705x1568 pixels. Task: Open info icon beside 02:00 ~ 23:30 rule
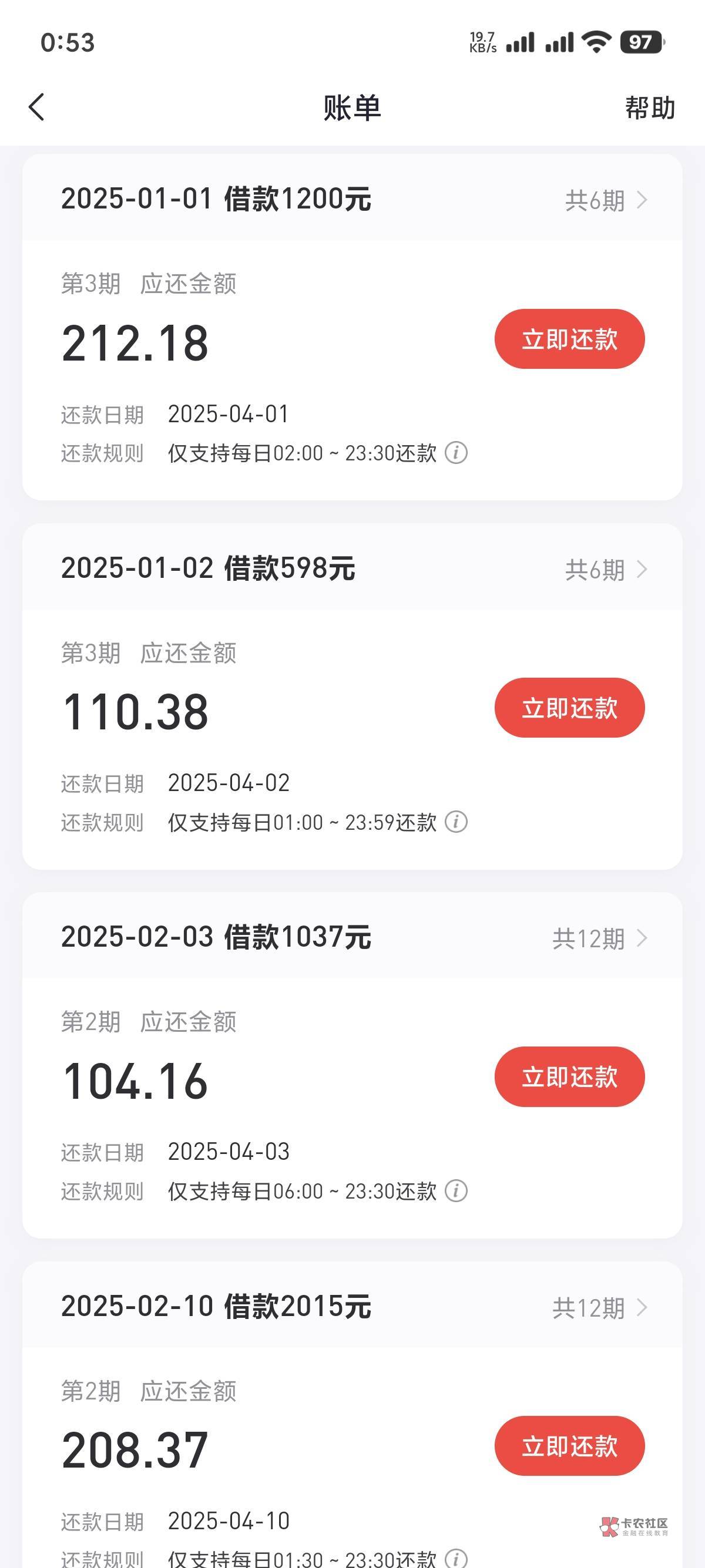(x=456, y=453)
